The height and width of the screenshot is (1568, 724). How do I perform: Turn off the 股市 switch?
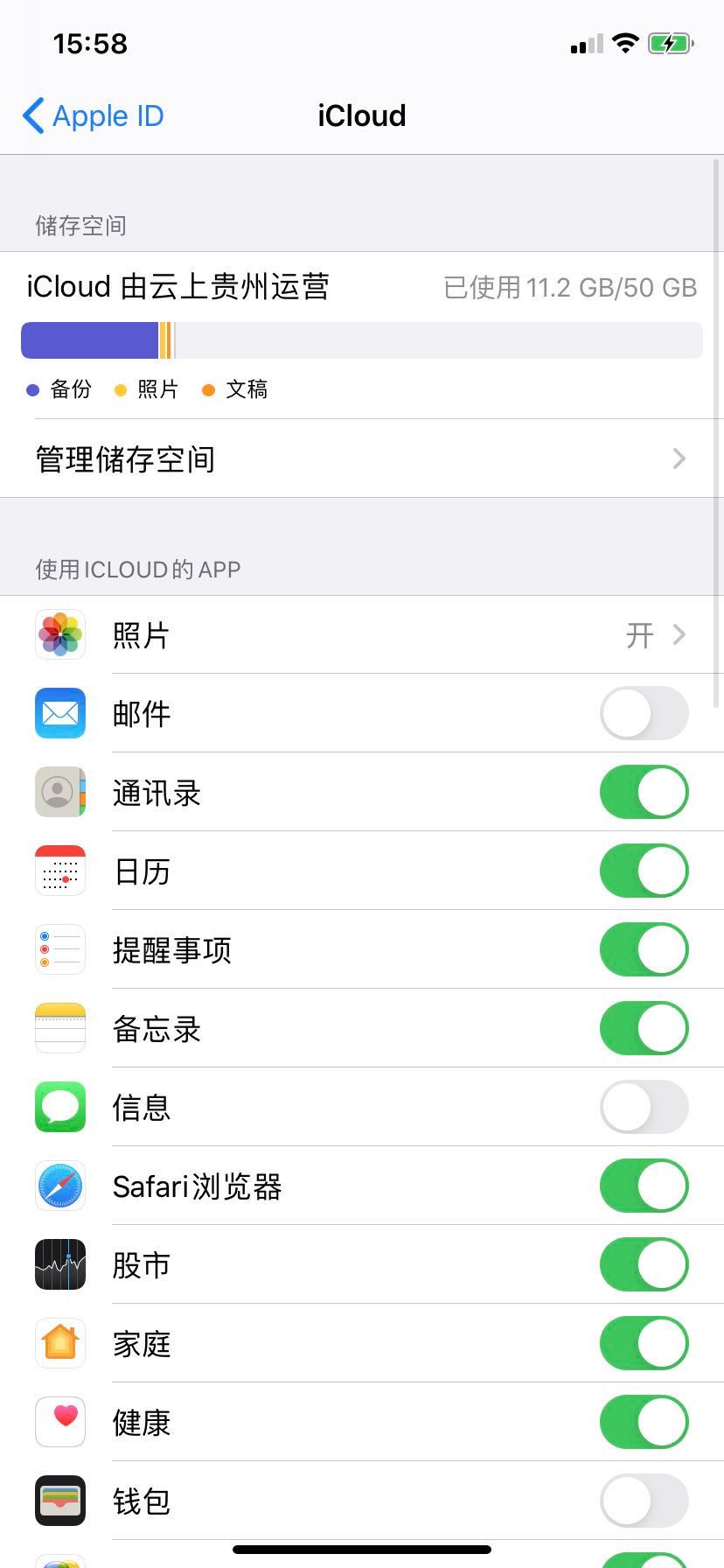pos(644,1264)
